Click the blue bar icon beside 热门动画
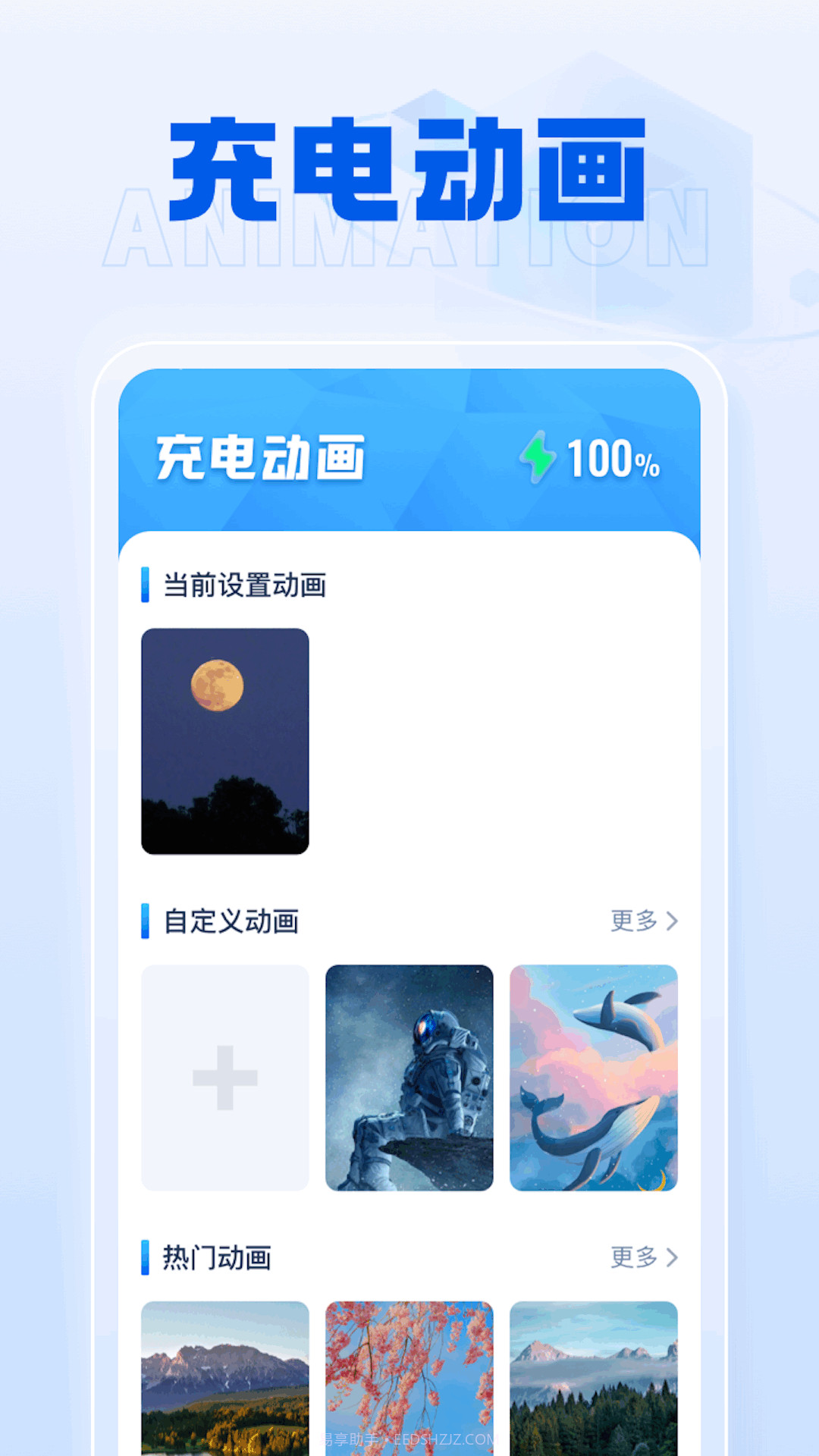This screenshot has width=819, height=1456. 145,1258
